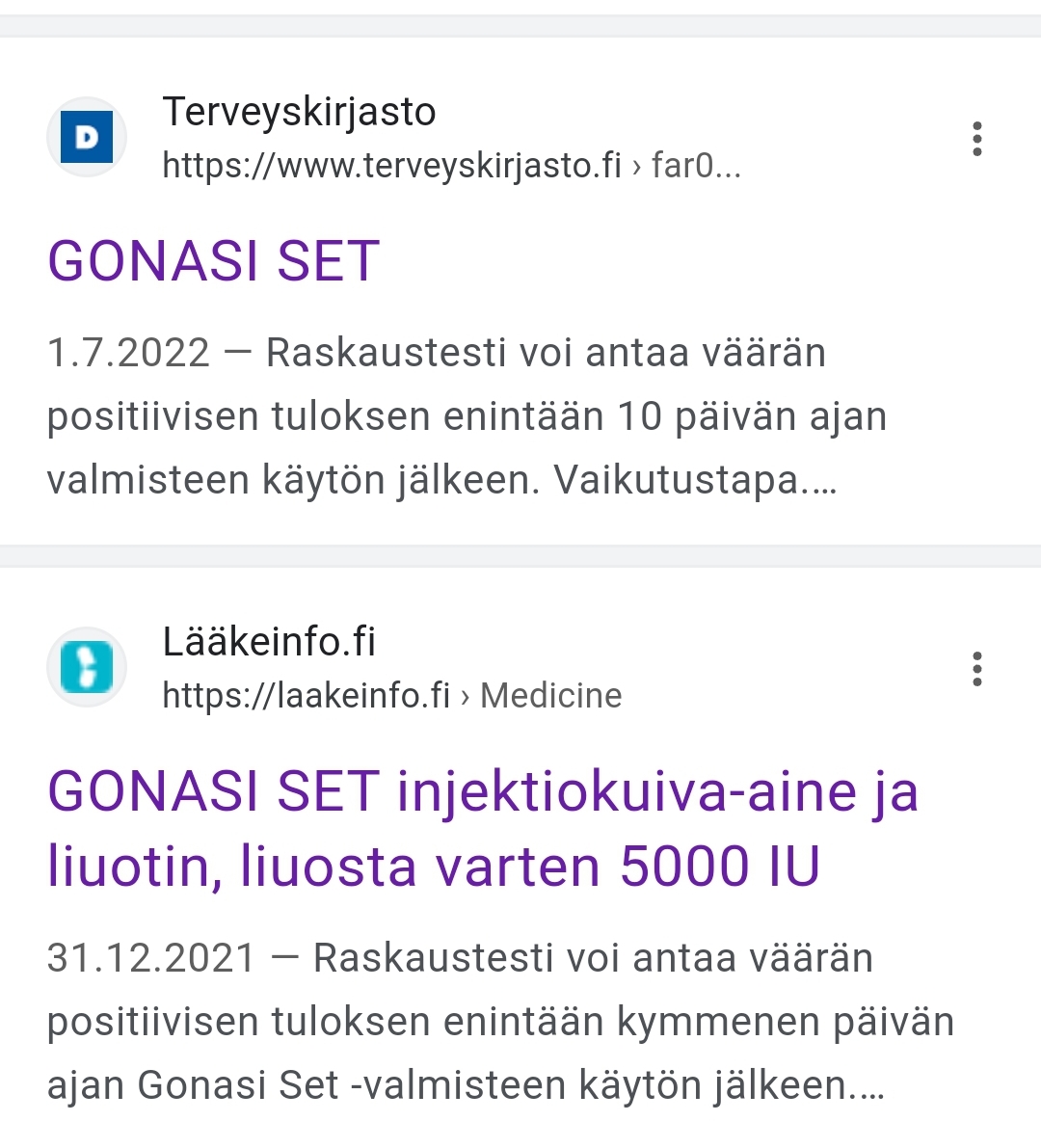Image resolution: width=1041 pixels, height=1148 pixels.
Task: Open the three-dot menu on the Terveyskirjasto result
Action: [976, 139]
